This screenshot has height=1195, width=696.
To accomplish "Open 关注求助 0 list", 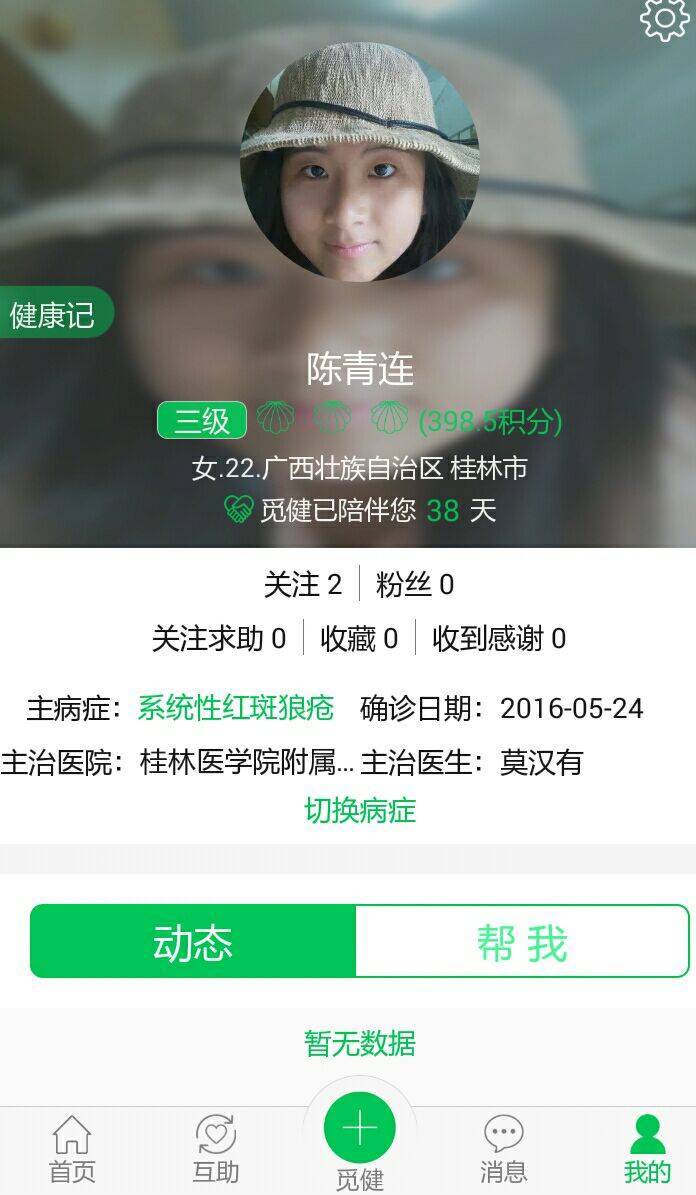I will pyautogui.click(x=219, y=638).
